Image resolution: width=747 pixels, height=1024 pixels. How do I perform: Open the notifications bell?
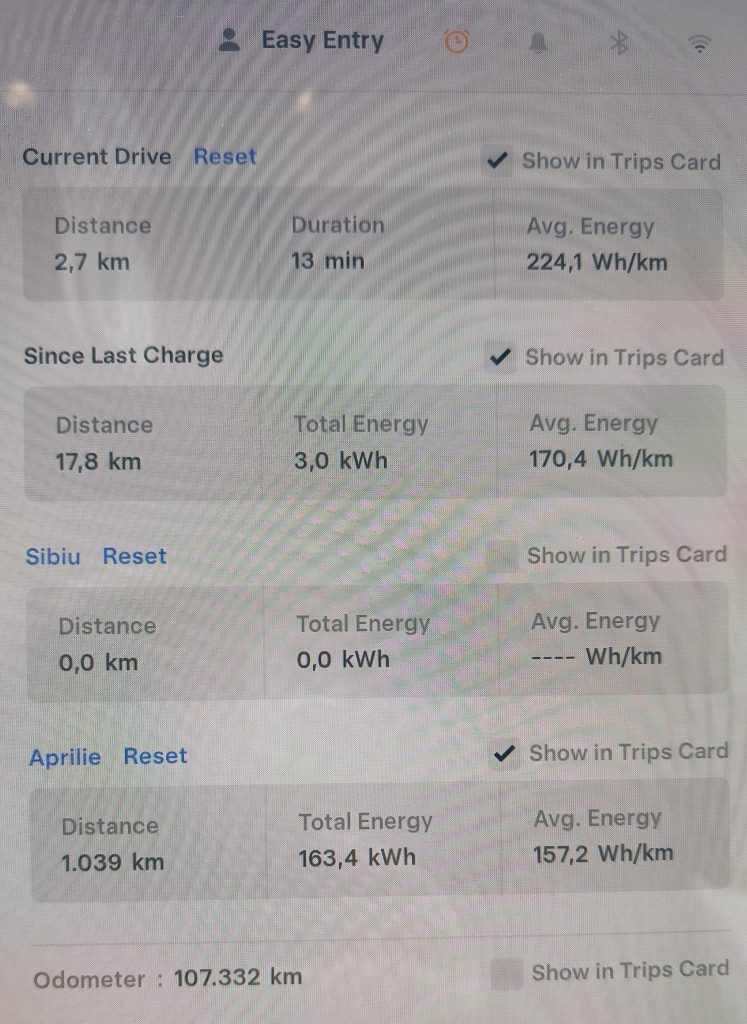(539, 43)
